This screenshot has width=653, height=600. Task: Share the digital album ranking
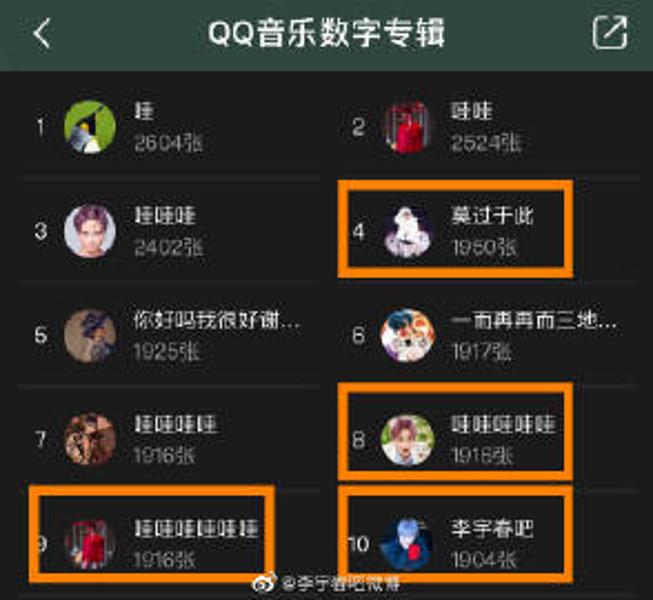609,34
